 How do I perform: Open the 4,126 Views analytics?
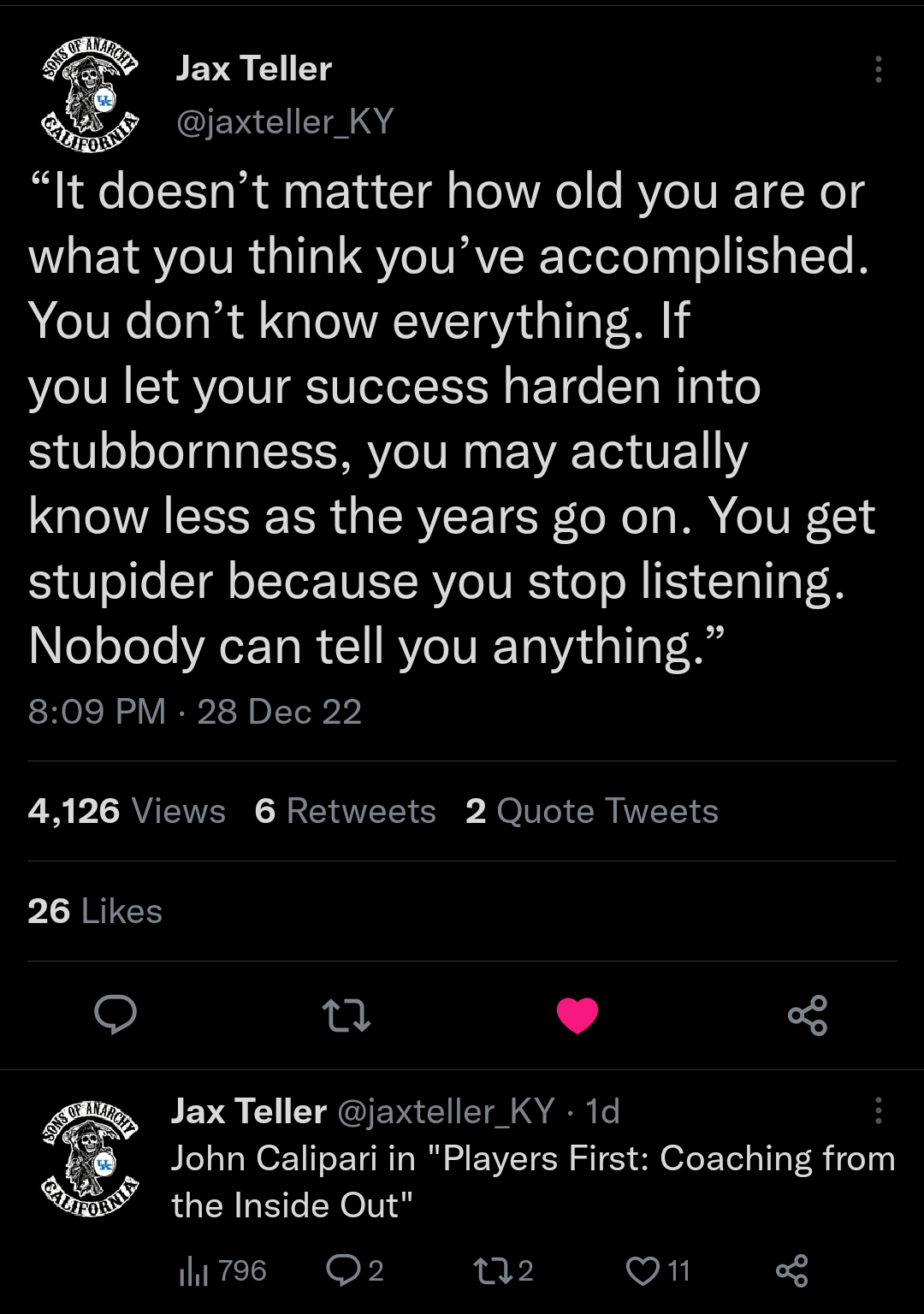tap(127, 811)
